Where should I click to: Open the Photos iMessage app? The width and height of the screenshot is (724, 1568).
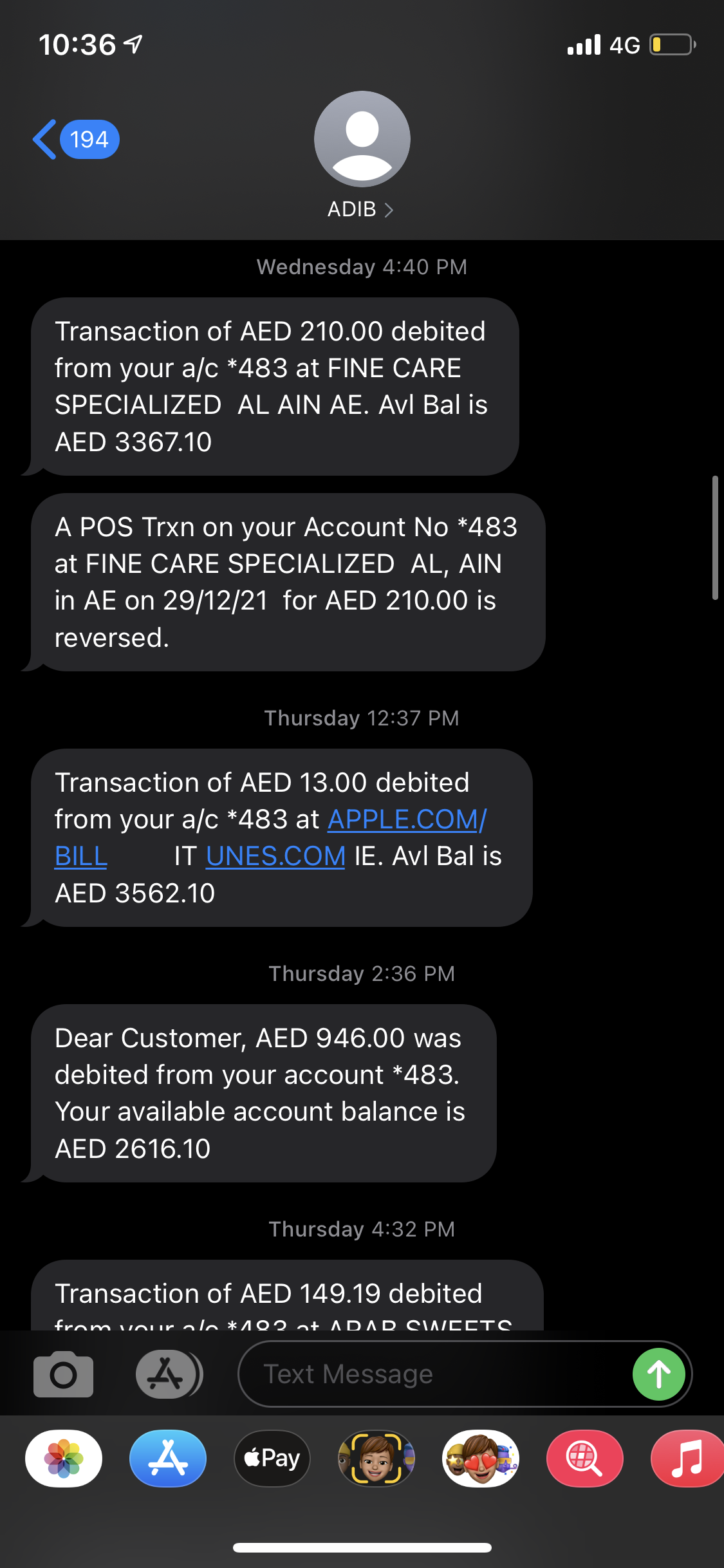[x=64, y=1459]
